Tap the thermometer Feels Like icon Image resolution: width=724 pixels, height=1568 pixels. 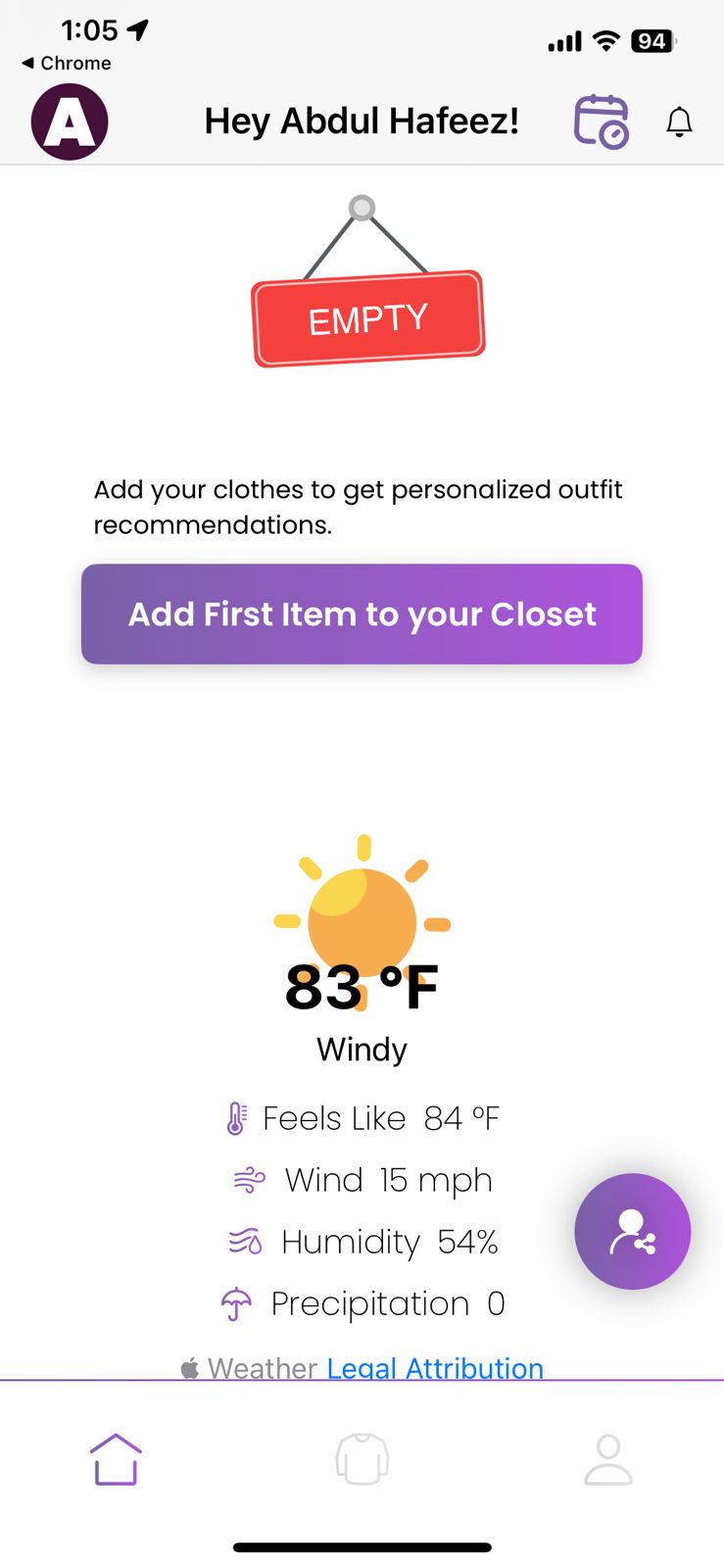[235, 1117]
